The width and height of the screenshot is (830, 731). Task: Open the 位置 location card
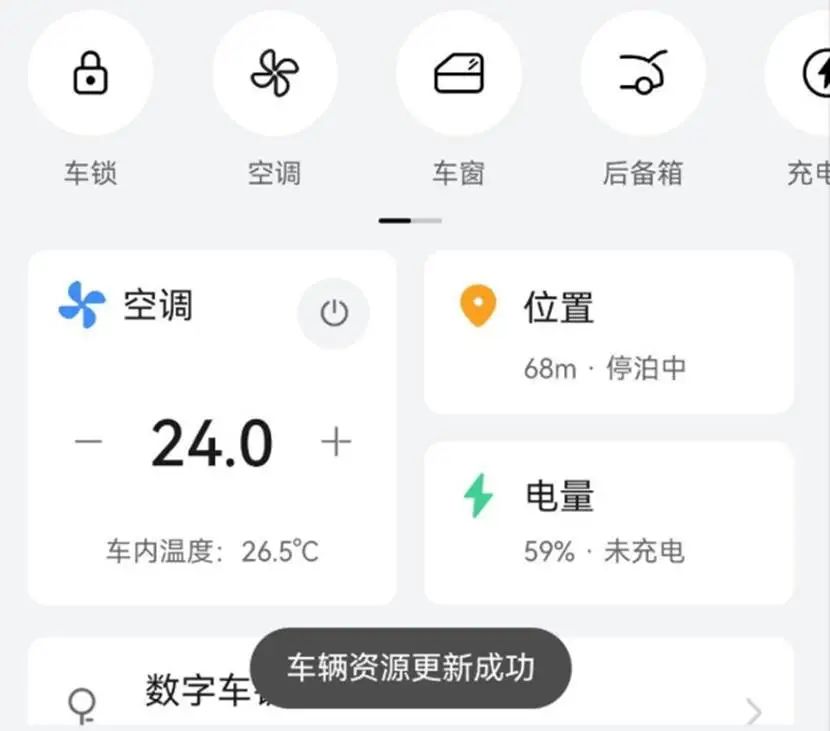[x=609, y=332]
